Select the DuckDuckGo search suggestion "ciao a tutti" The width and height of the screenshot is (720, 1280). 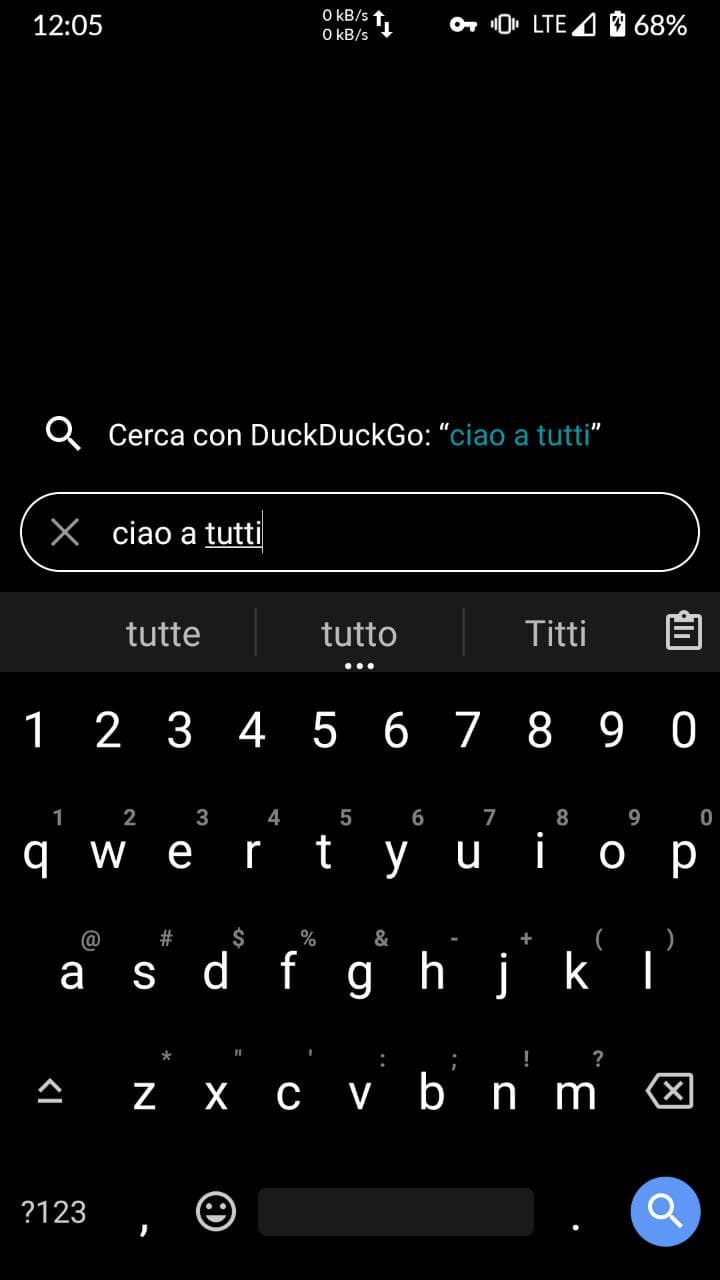[354, 435]
